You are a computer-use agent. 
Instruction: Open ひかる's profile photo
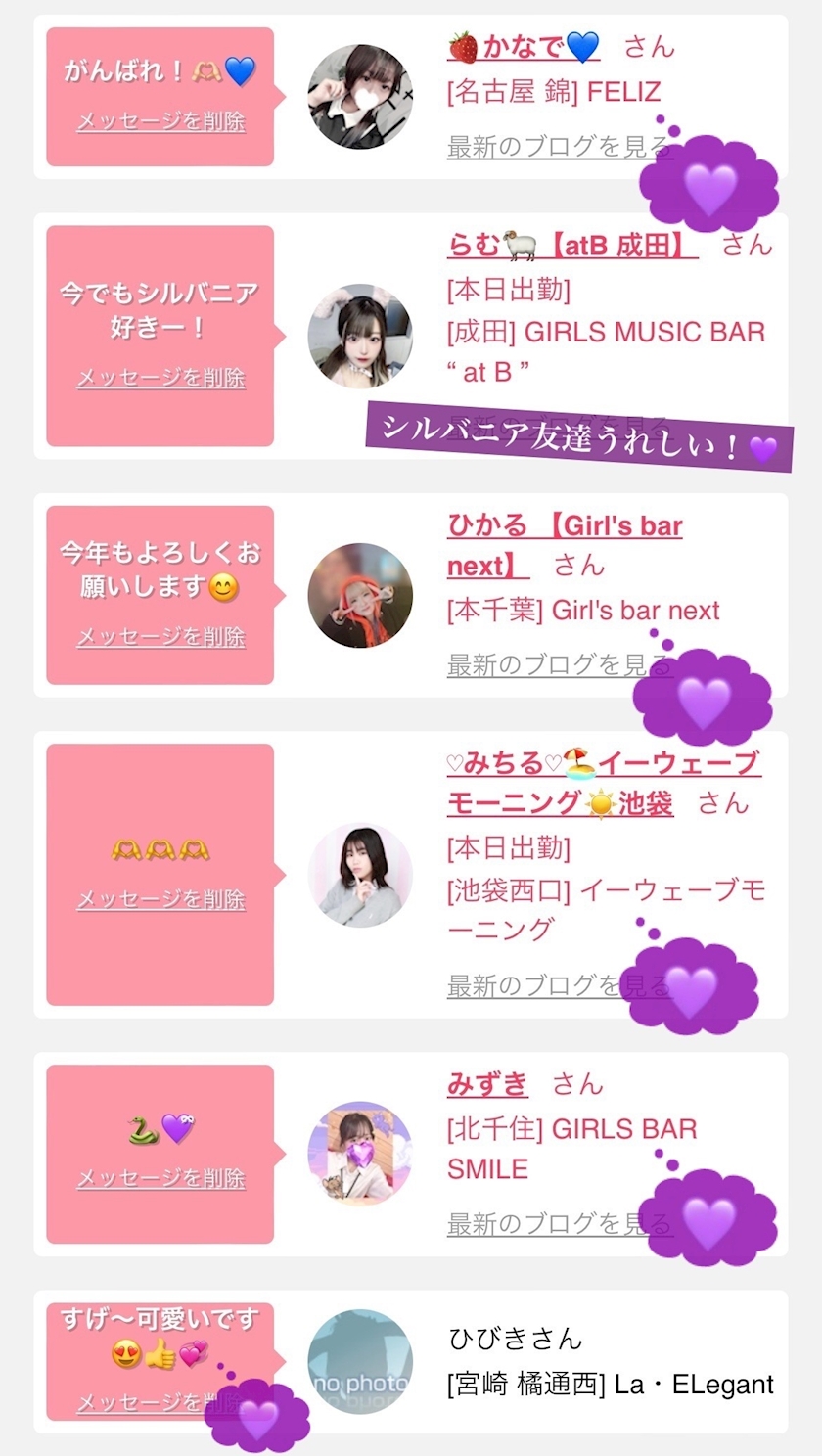click(x=360, y=595)
